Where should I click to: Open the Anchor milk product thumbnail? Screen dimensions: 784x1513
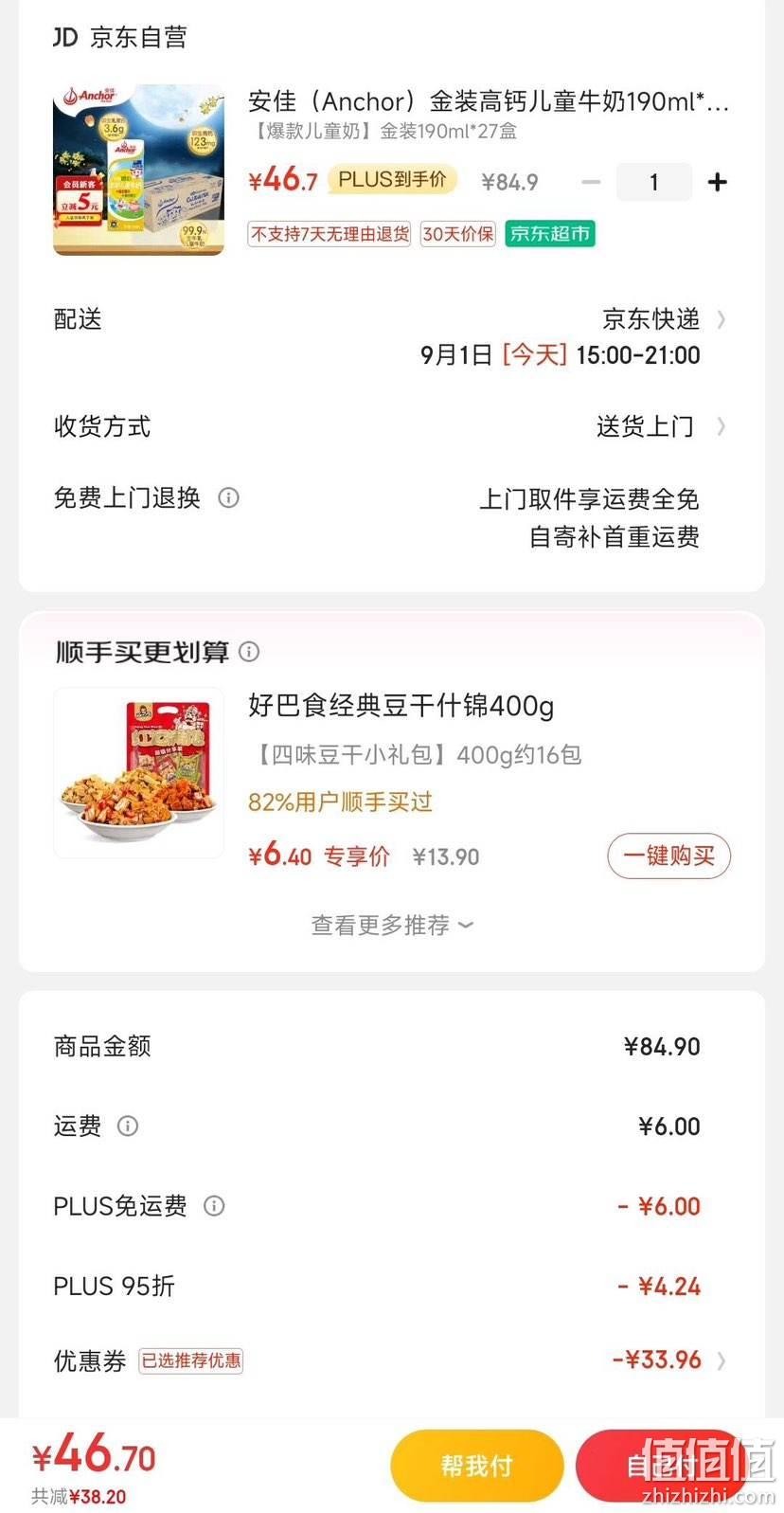point(138,170)
